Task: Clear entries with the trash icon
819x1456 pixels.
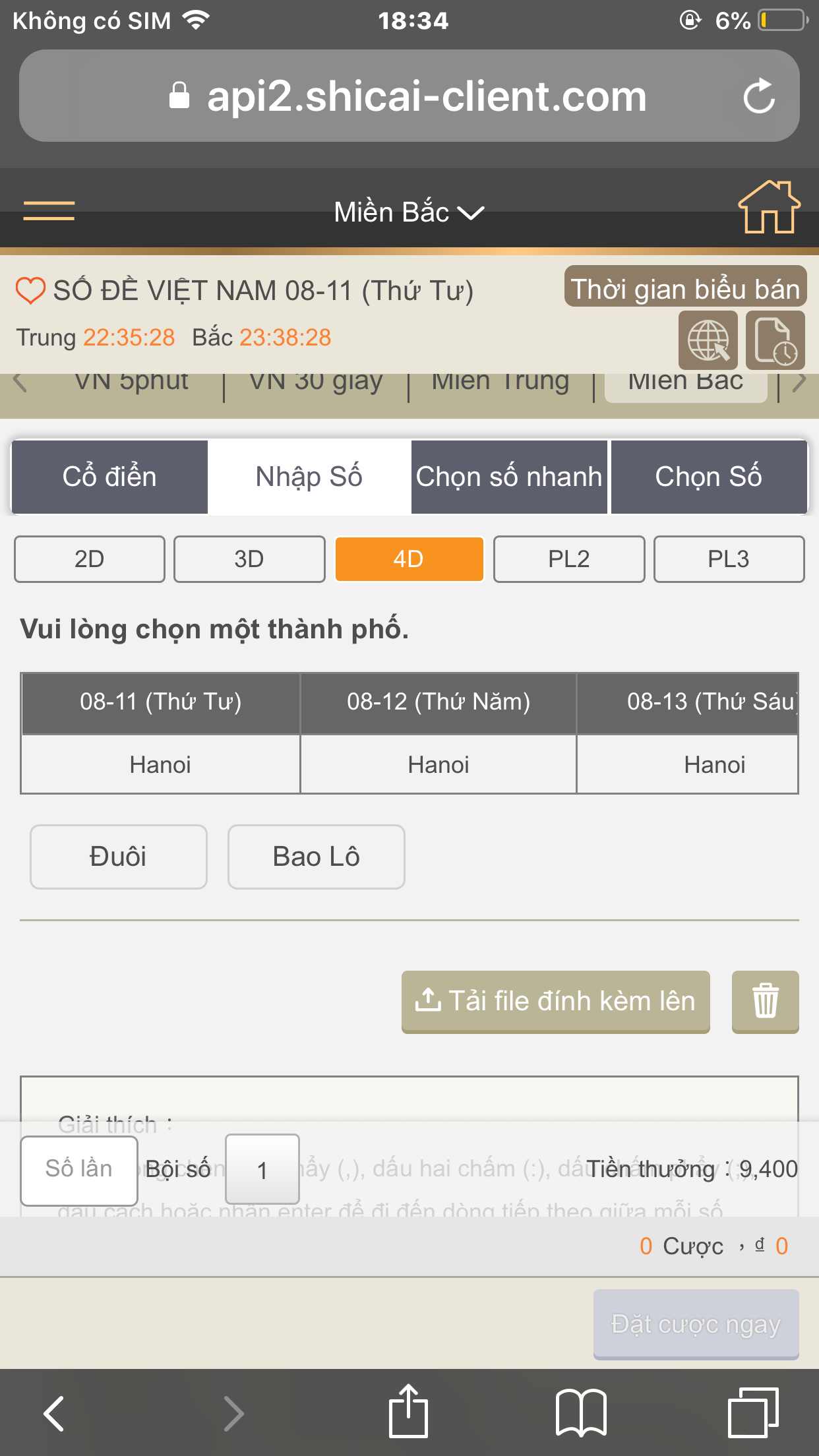Action: point(765,1001)
